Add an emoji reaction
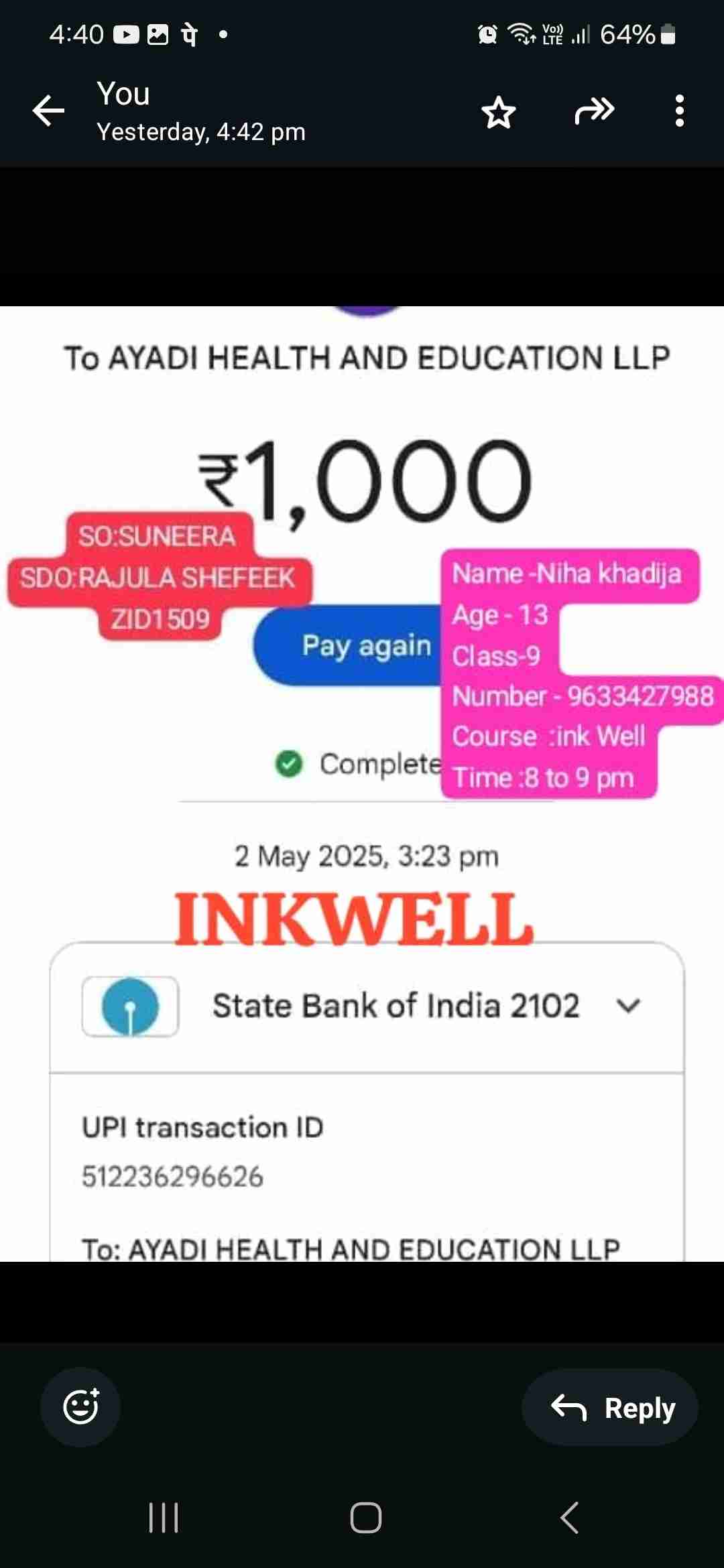Image resolution: width=724 pixels, height=1568 pixels. click(x=80, y=1407)
